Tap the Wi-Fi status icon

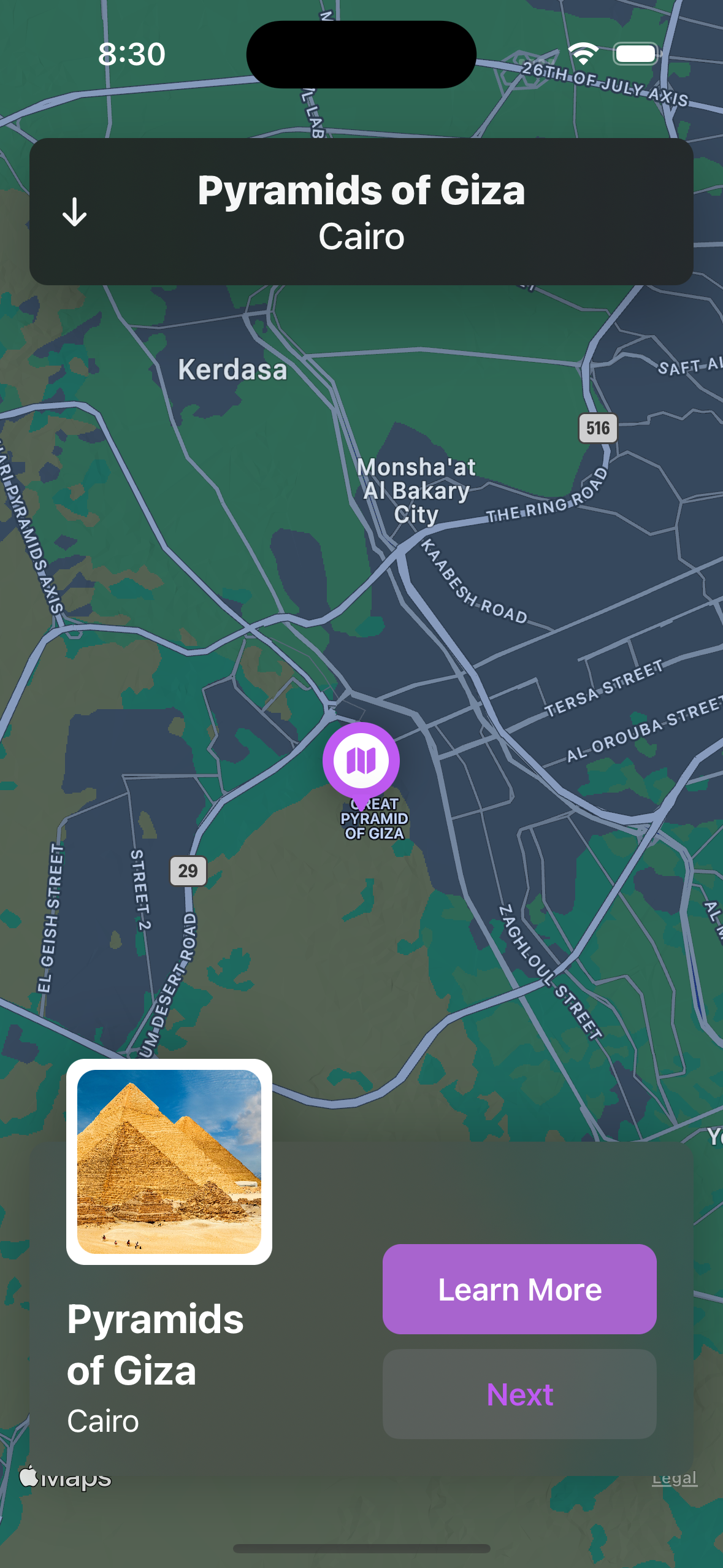point(583,54)
